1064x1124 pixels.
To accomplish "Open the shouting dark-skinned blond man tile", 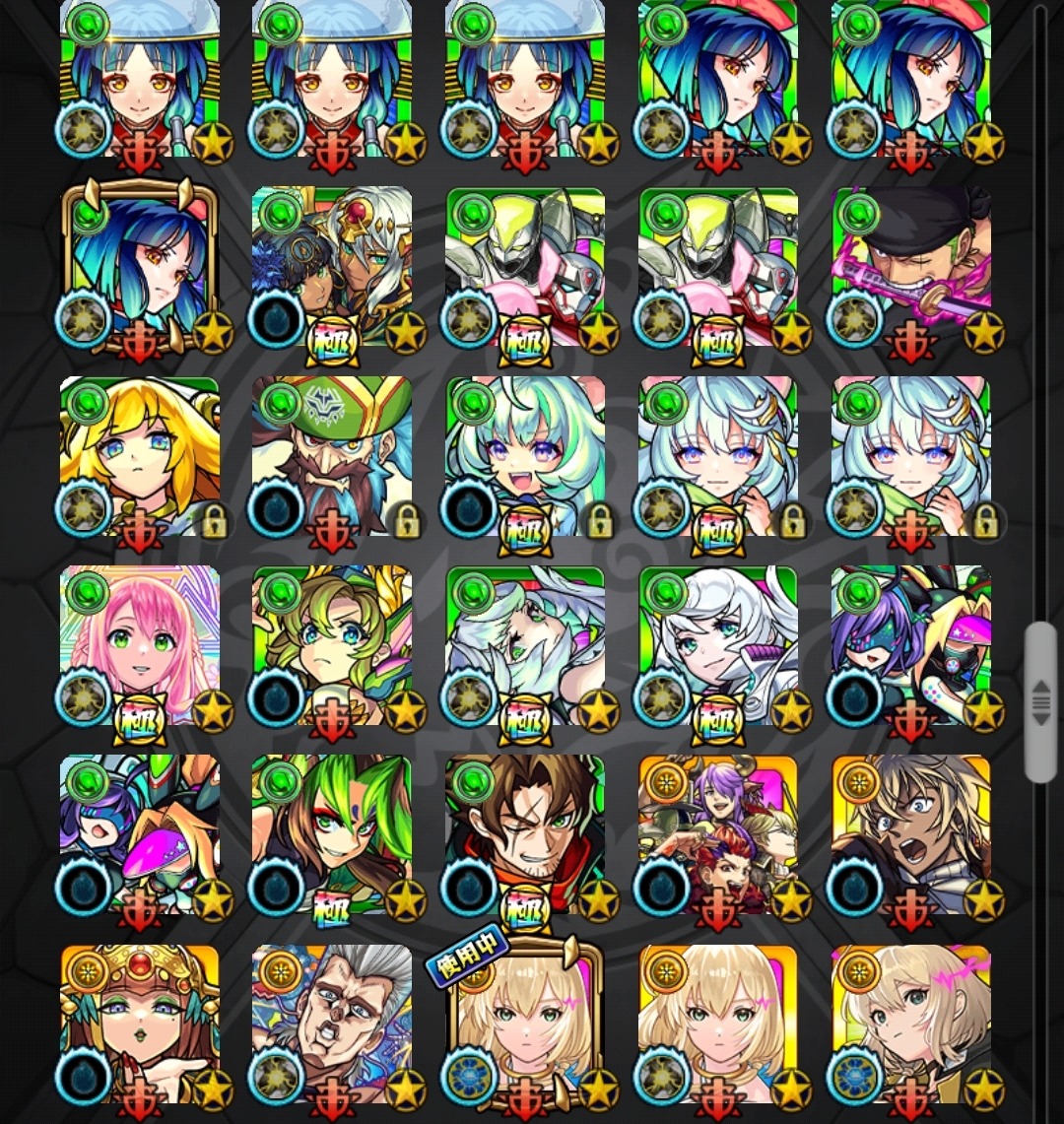I will (911, 835).
